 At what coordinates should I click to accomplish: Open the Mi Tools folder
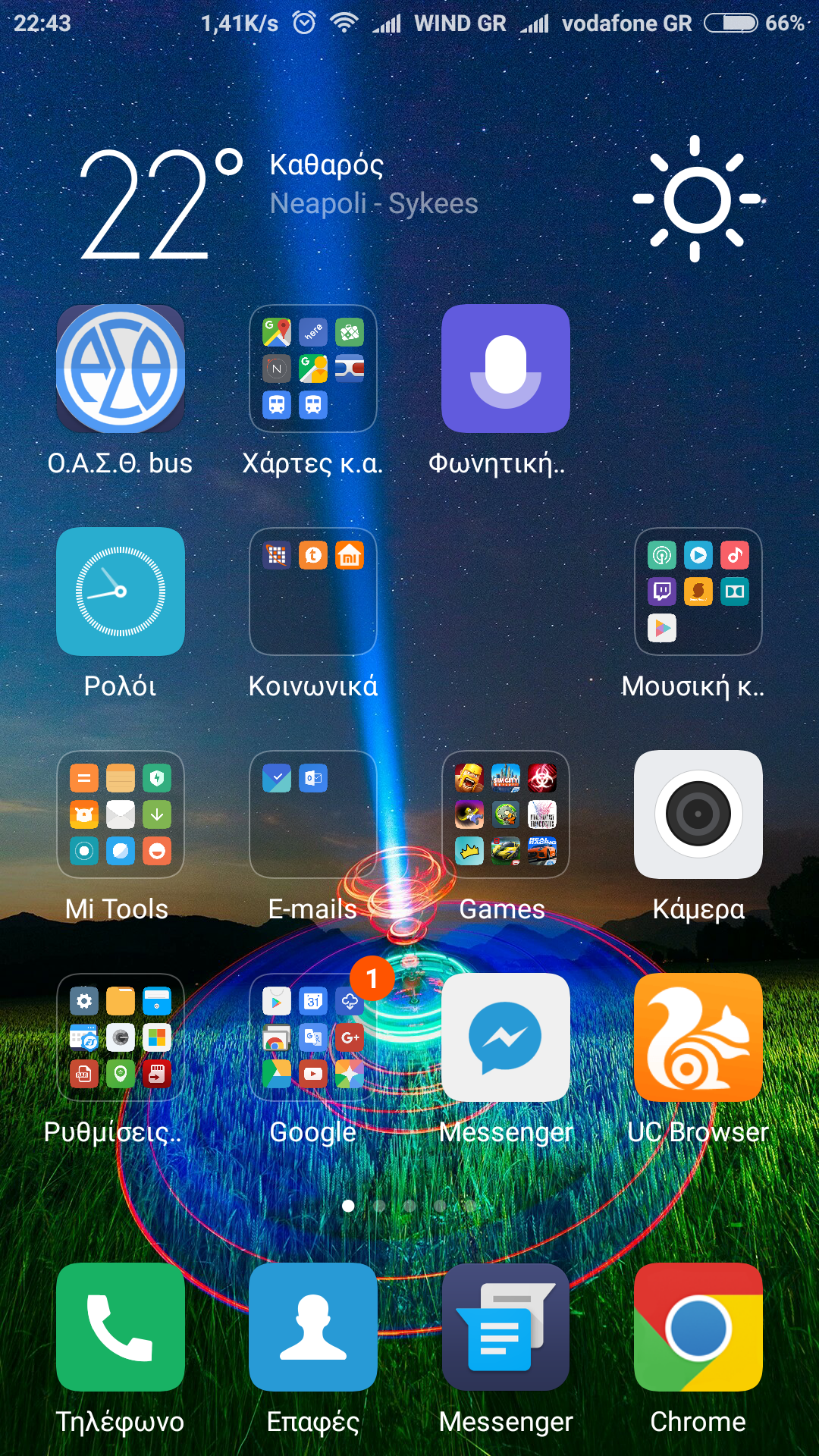tap(121, 815)
